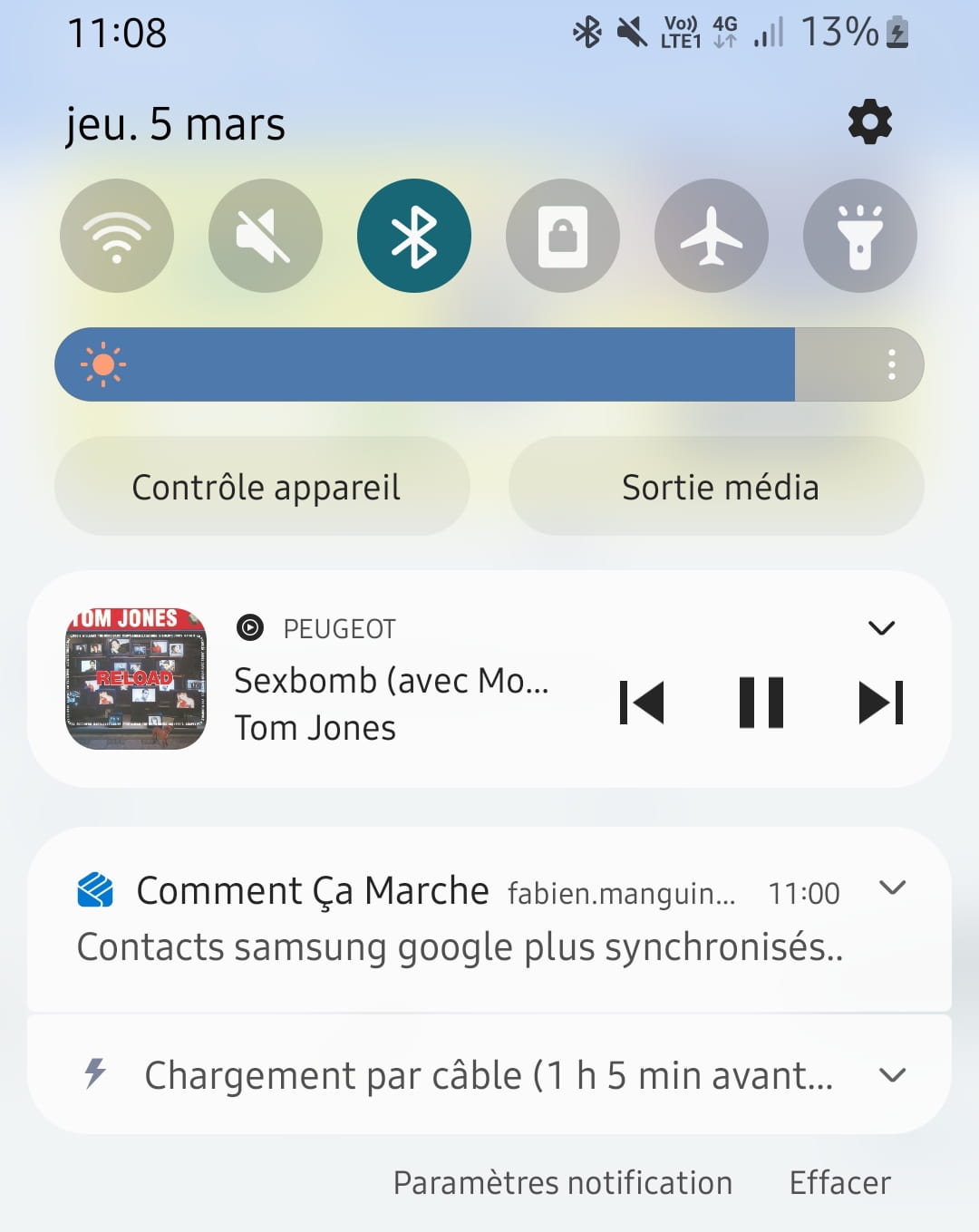
Task: Open settings via the gear icon
Action: click(x=869, y=122)
